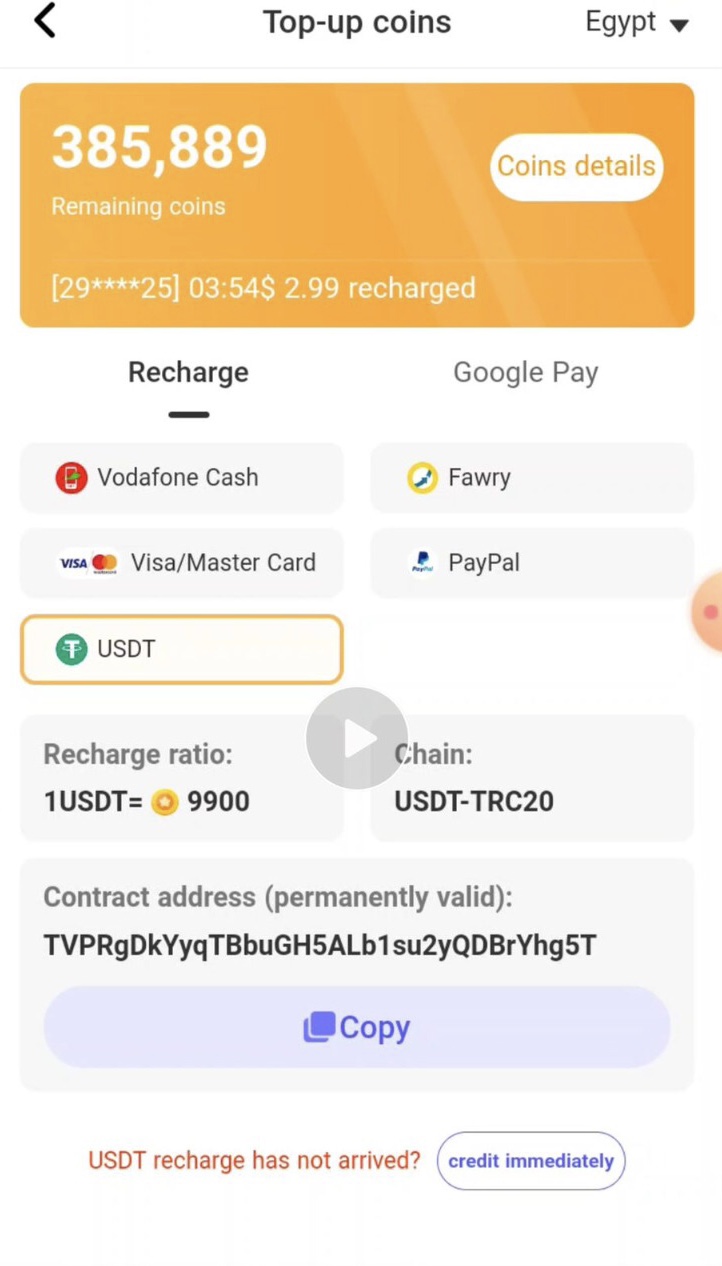Select Visa/Master Card payment option
The image size is (722, 1266).
coord(181,563)
